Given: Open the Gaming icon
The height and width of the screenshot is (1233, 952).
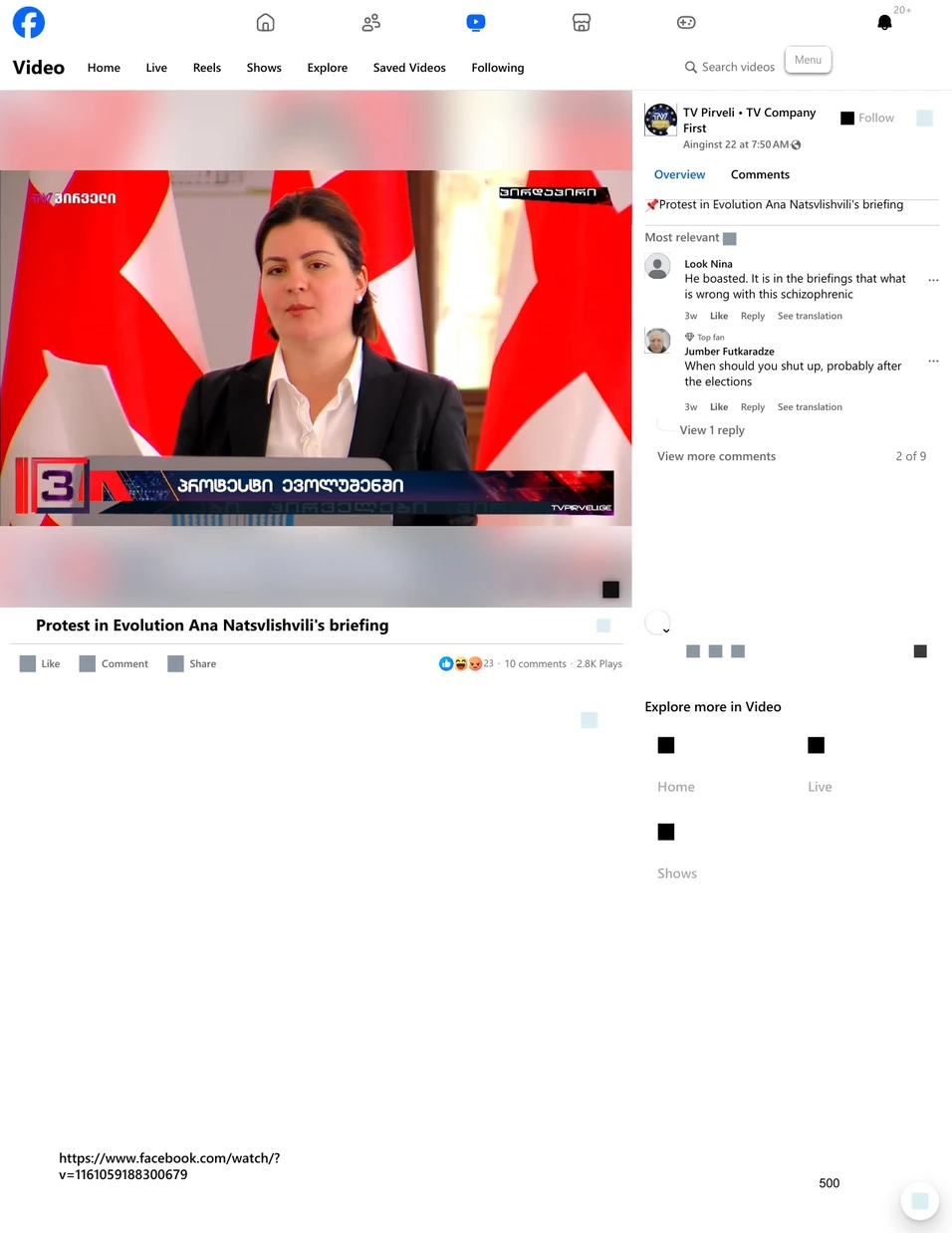Looking at the screenshot, I should [686, 23].
